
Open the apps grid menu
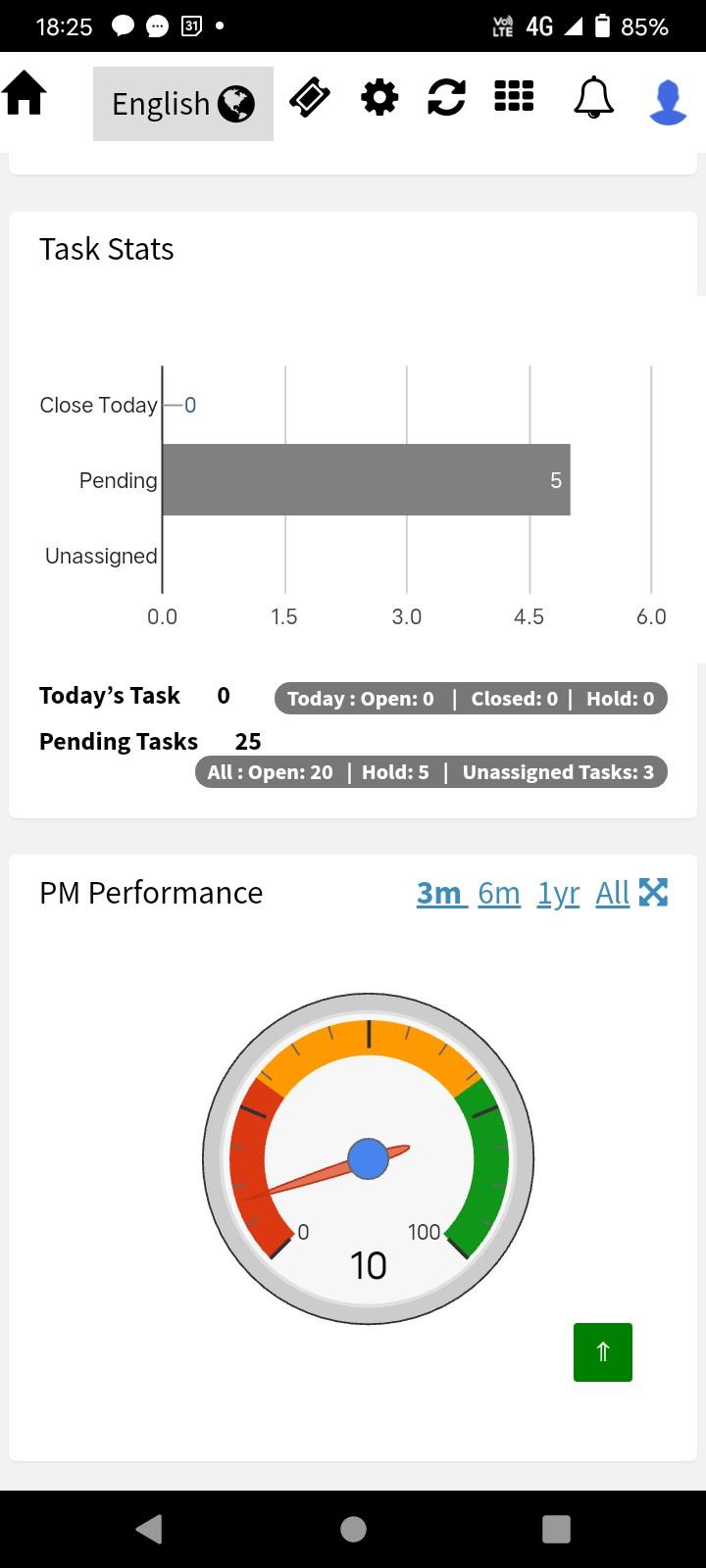click(x=514, y=97)
